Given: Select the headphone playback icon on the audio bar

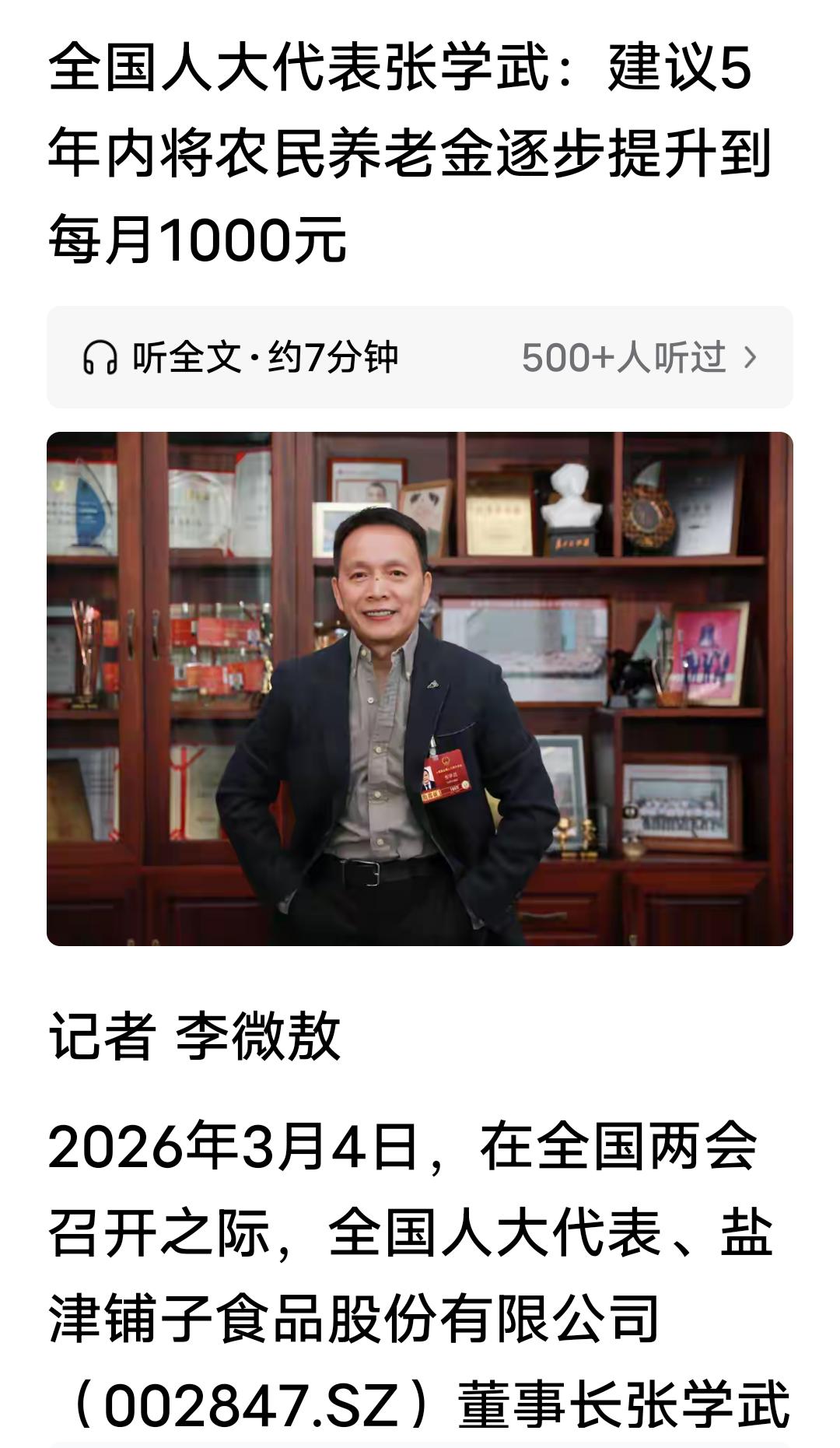Looking at the screenshot, I should pyautogui.click(x=101, y=357).
